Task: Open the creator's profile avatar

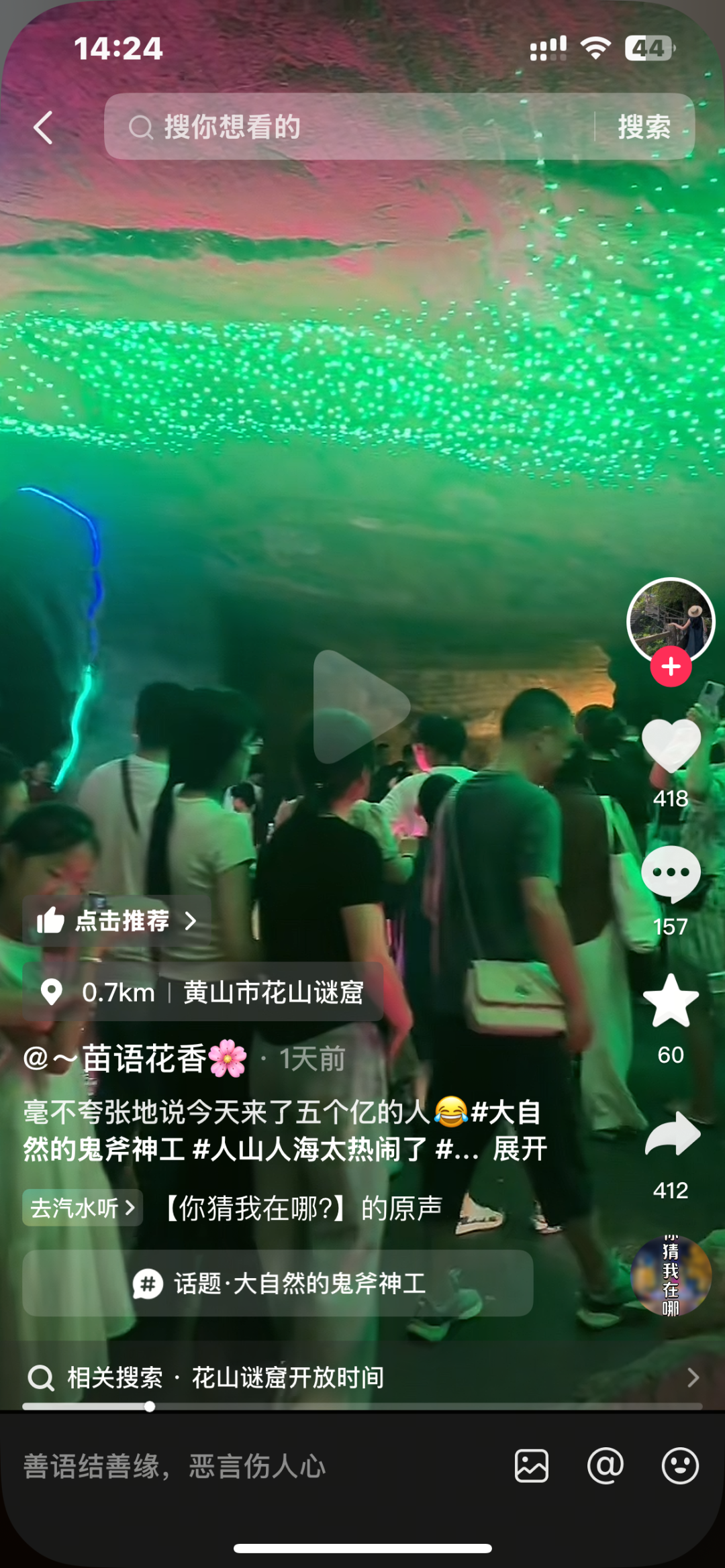Action: pyautogui.click(x=670, y=621)
